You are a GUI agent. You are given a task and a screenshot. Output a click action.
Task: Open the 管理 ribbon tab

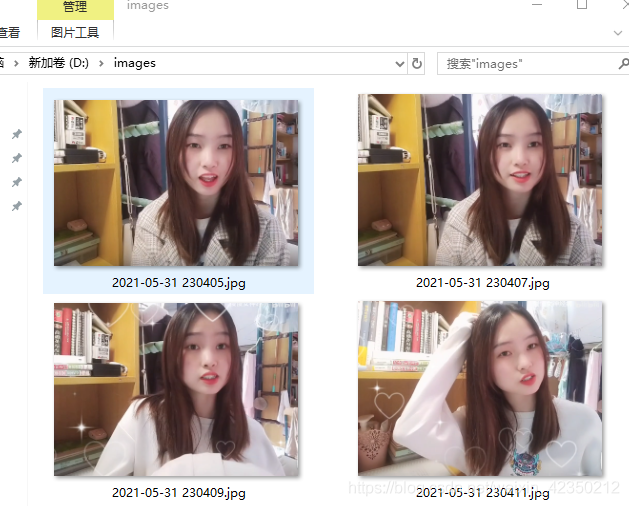click(x=75, y=8)
